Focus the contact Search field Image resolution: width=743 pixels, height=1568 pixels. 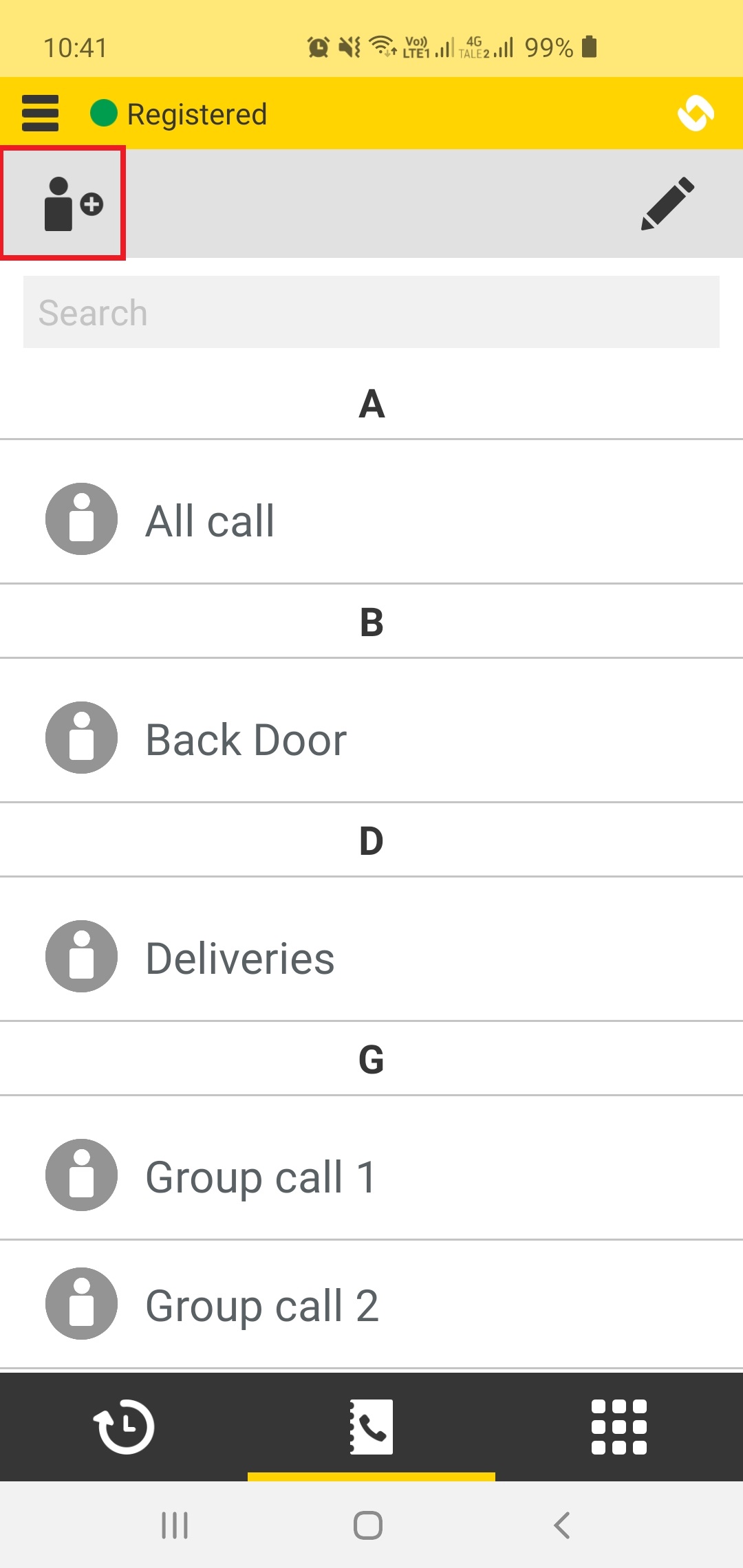coord(371,312)
